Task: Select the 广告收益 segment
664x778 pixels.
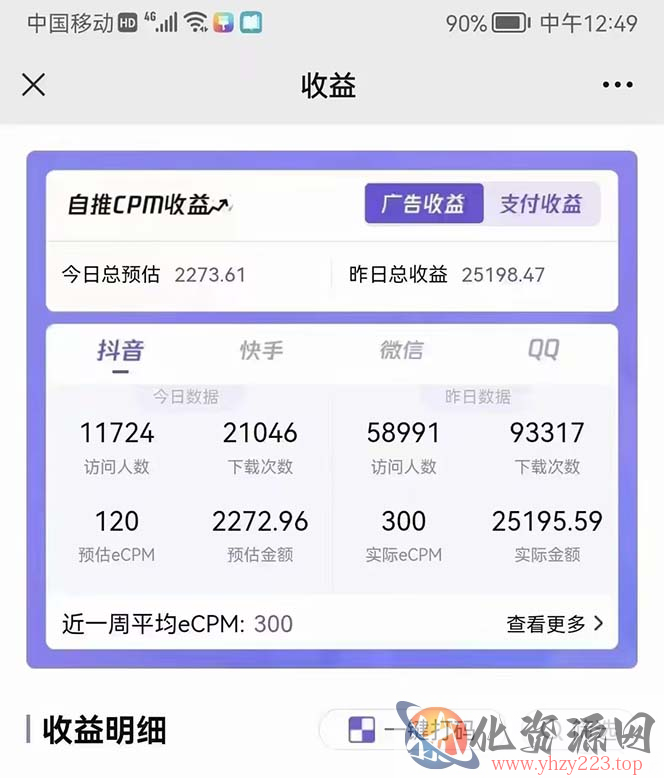Action: click(423, 205)
